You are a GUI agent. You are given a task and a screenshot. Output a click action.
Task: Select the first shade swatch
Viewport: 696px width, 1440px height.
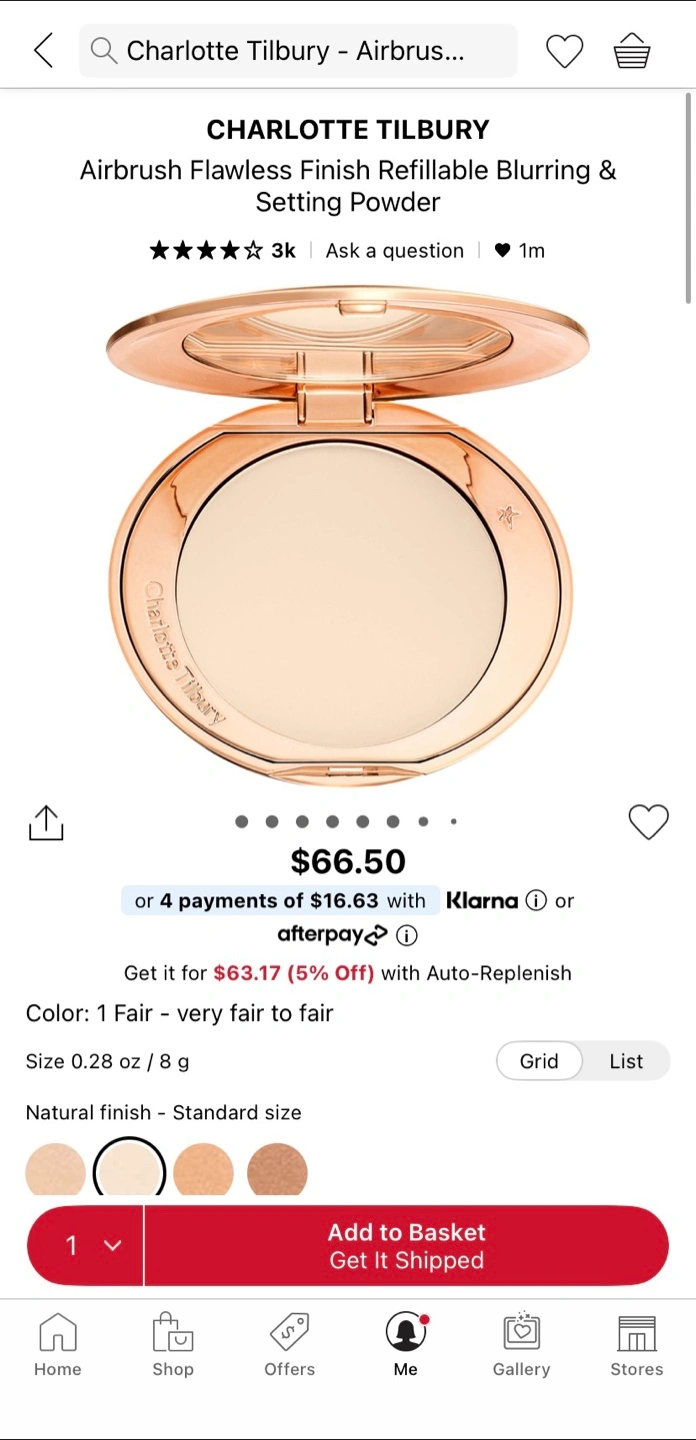tap(55, 1170)
